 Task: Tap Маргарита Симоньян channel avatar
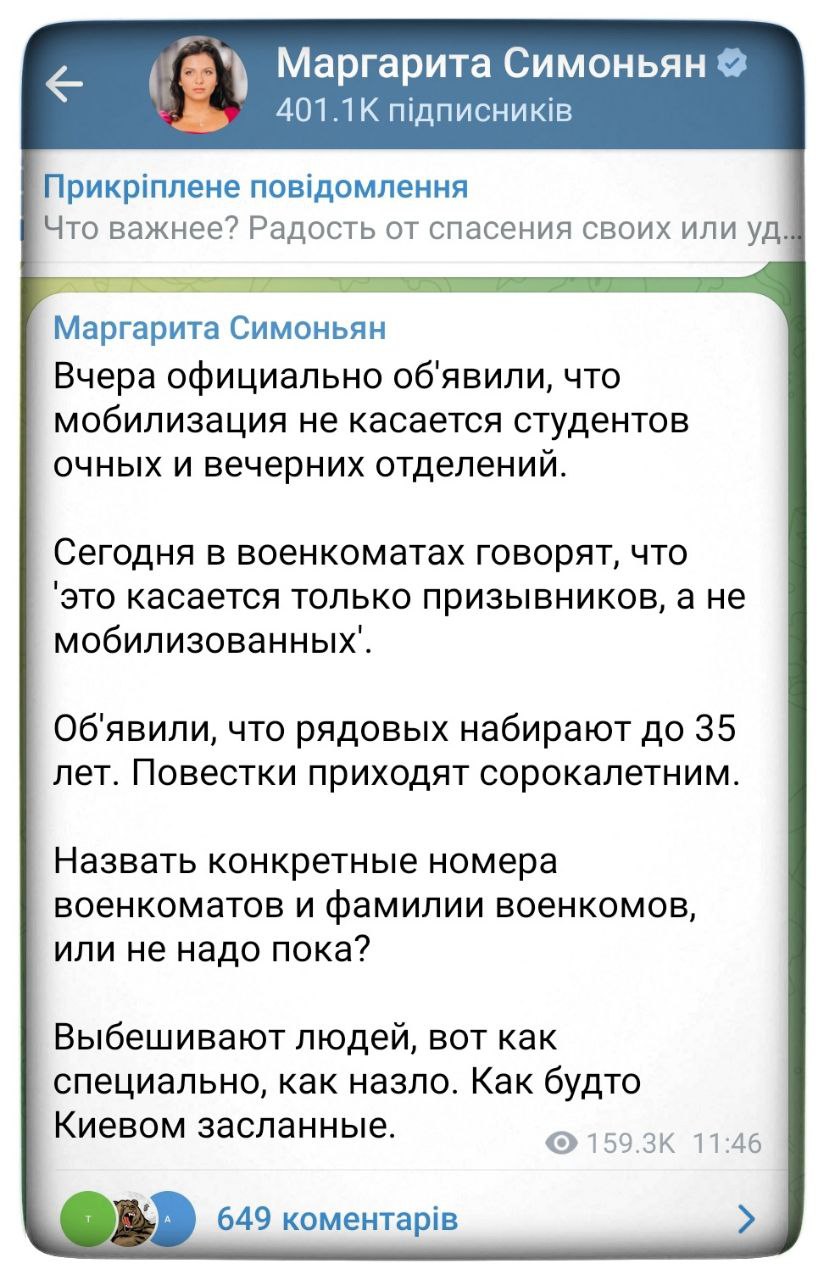pyautogui.click(x=197, y=85)
